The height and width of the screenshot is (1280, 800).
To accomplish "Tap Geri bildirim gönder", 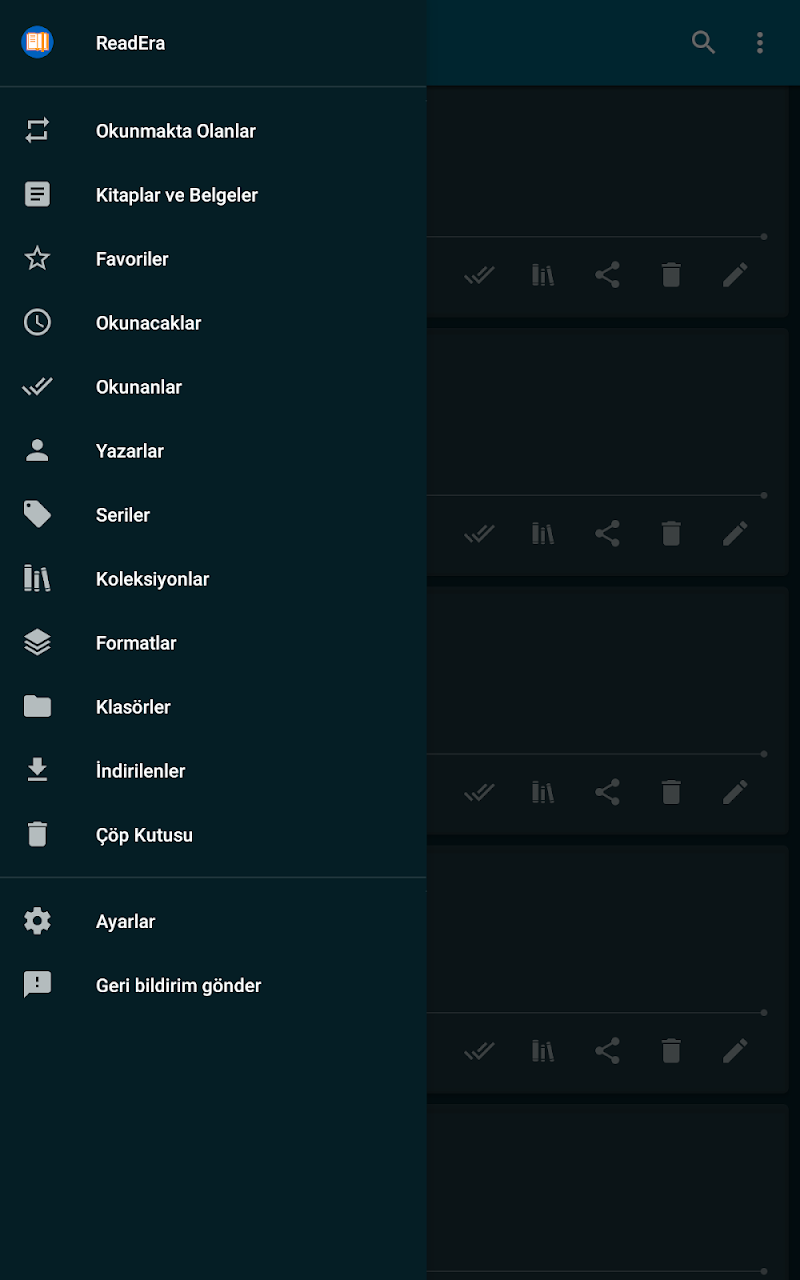I will click(213, 985).
